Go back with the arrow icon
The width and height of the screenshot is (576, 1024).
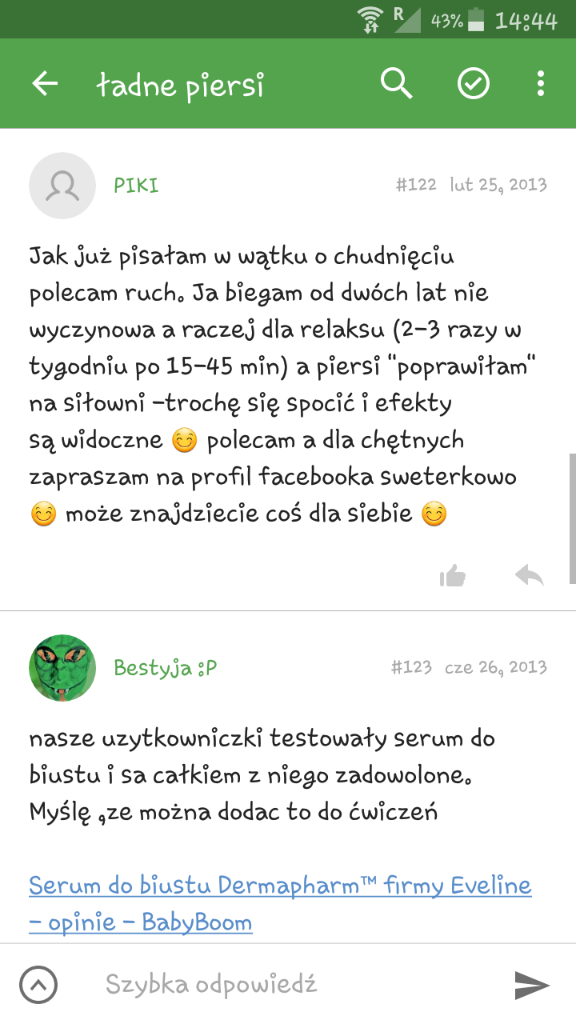click(x=45, y=84)
